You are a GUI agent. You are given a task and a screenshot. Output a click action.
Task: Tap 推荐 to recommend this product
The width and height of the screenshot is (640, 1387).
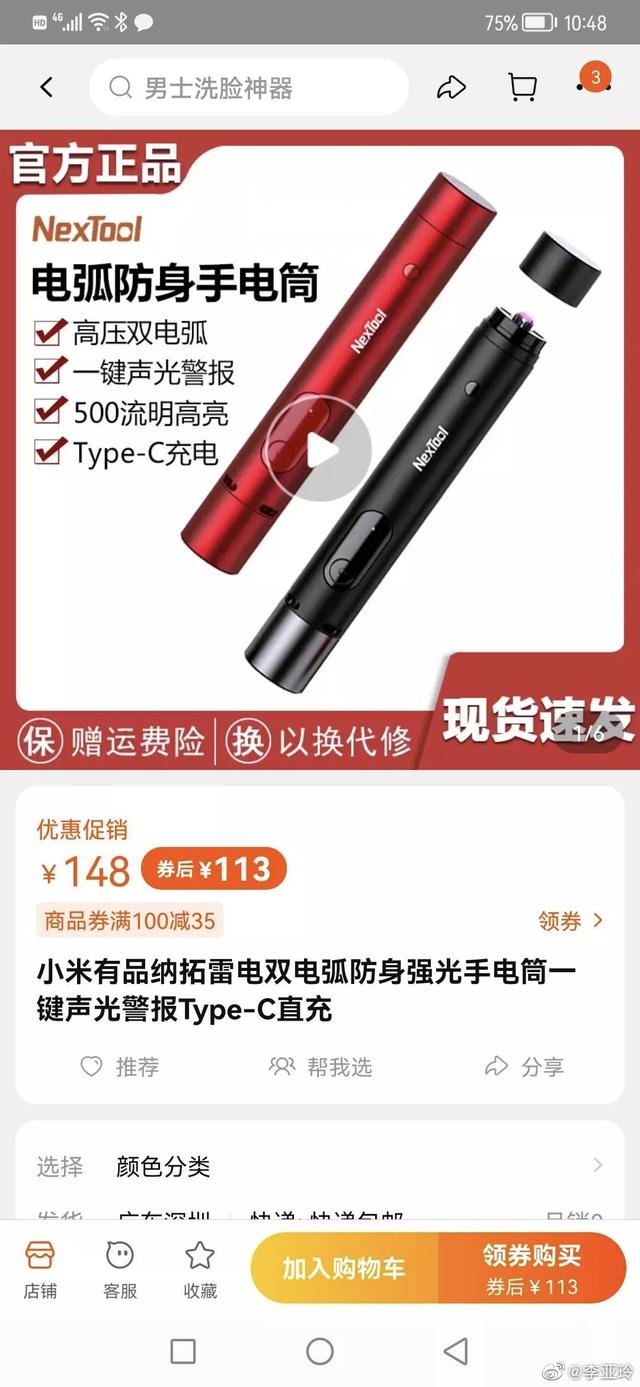tap(119, 1067)
